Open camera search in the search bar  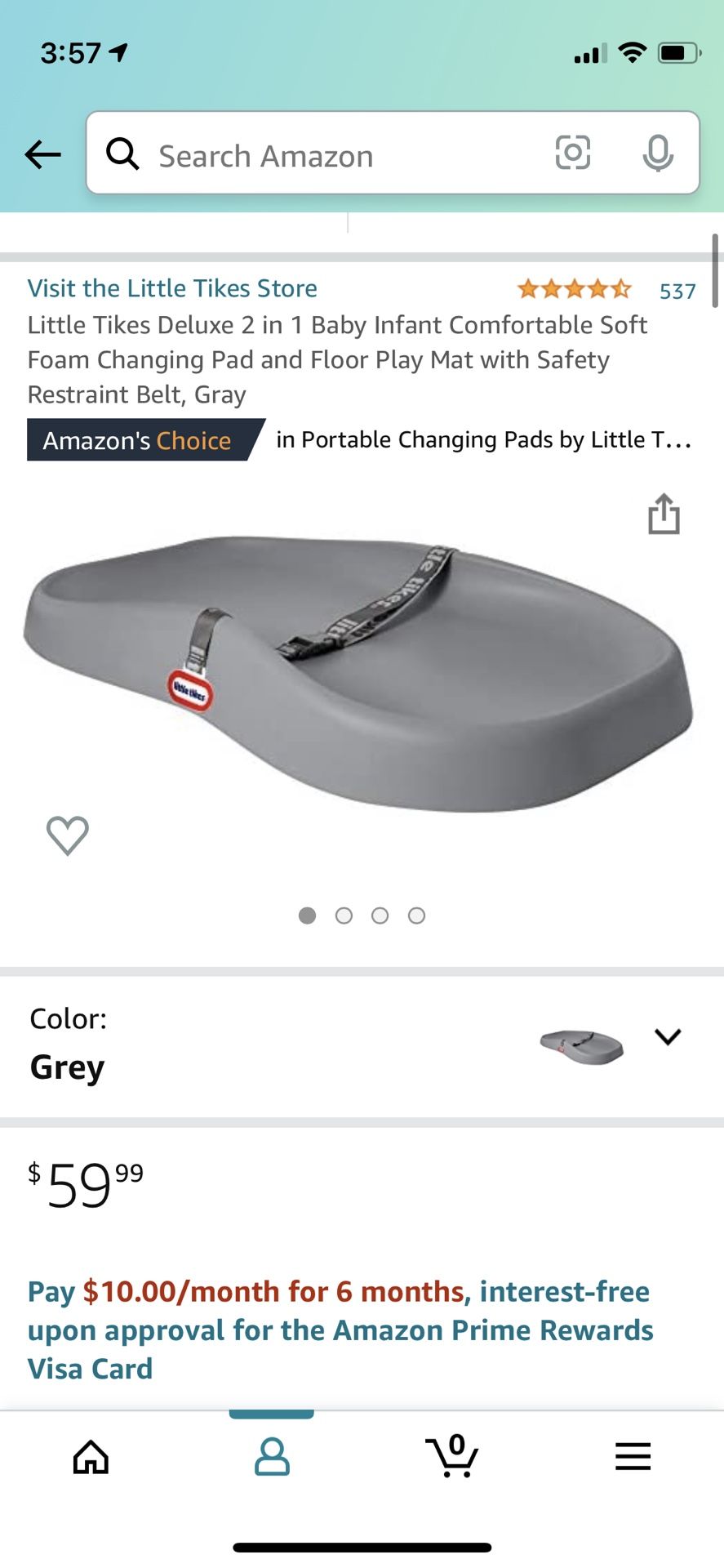573,153
